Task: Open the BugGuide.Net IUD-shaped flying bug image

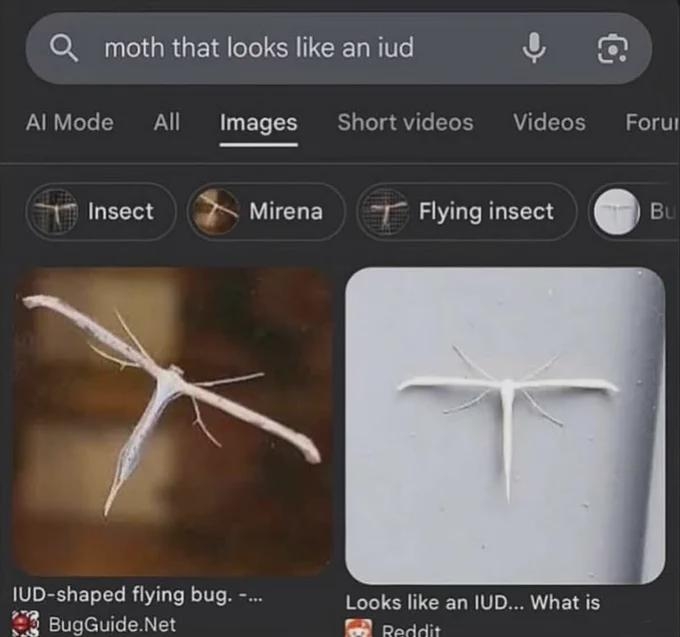Action: pos(171,420)
